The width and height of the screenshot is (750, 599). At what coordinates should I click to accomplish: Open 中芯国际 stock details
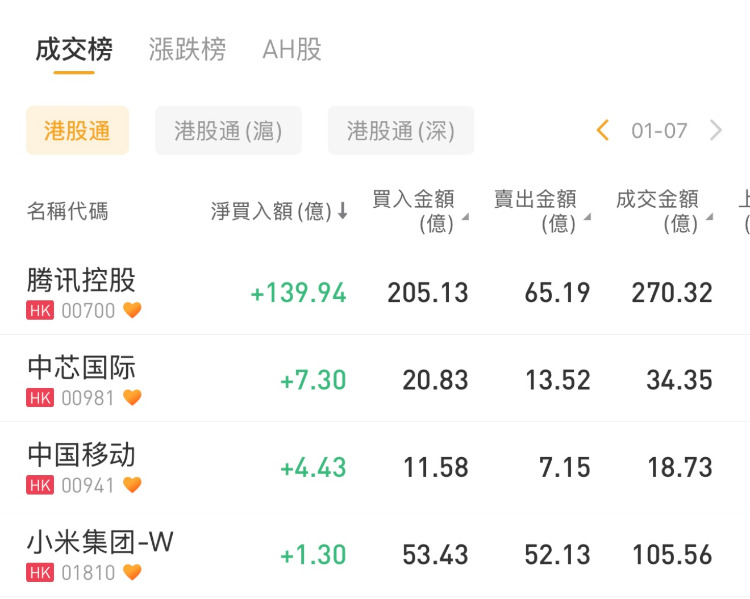click(x=82, y=379)
